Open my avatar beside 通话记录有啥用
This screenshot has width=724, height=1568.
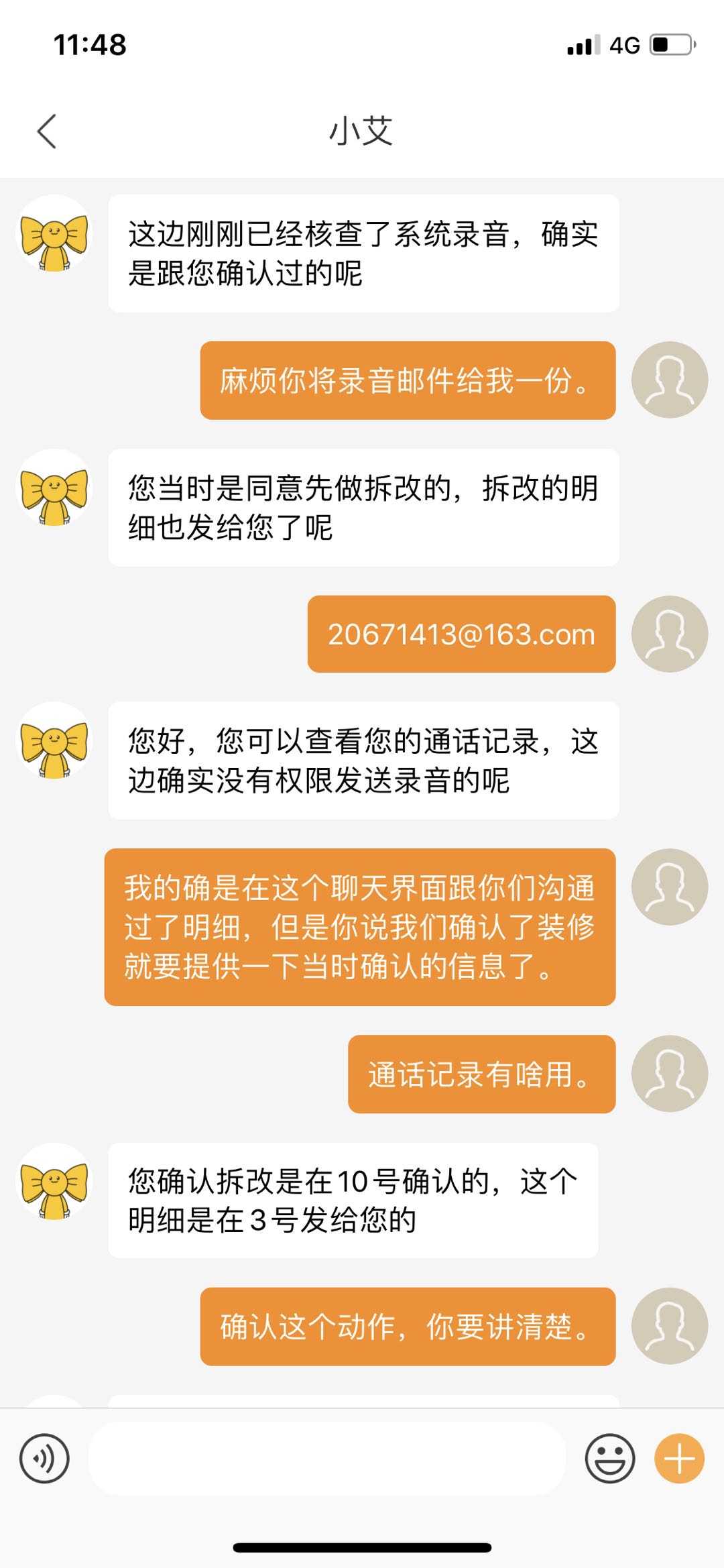(x=669, y=1074)
